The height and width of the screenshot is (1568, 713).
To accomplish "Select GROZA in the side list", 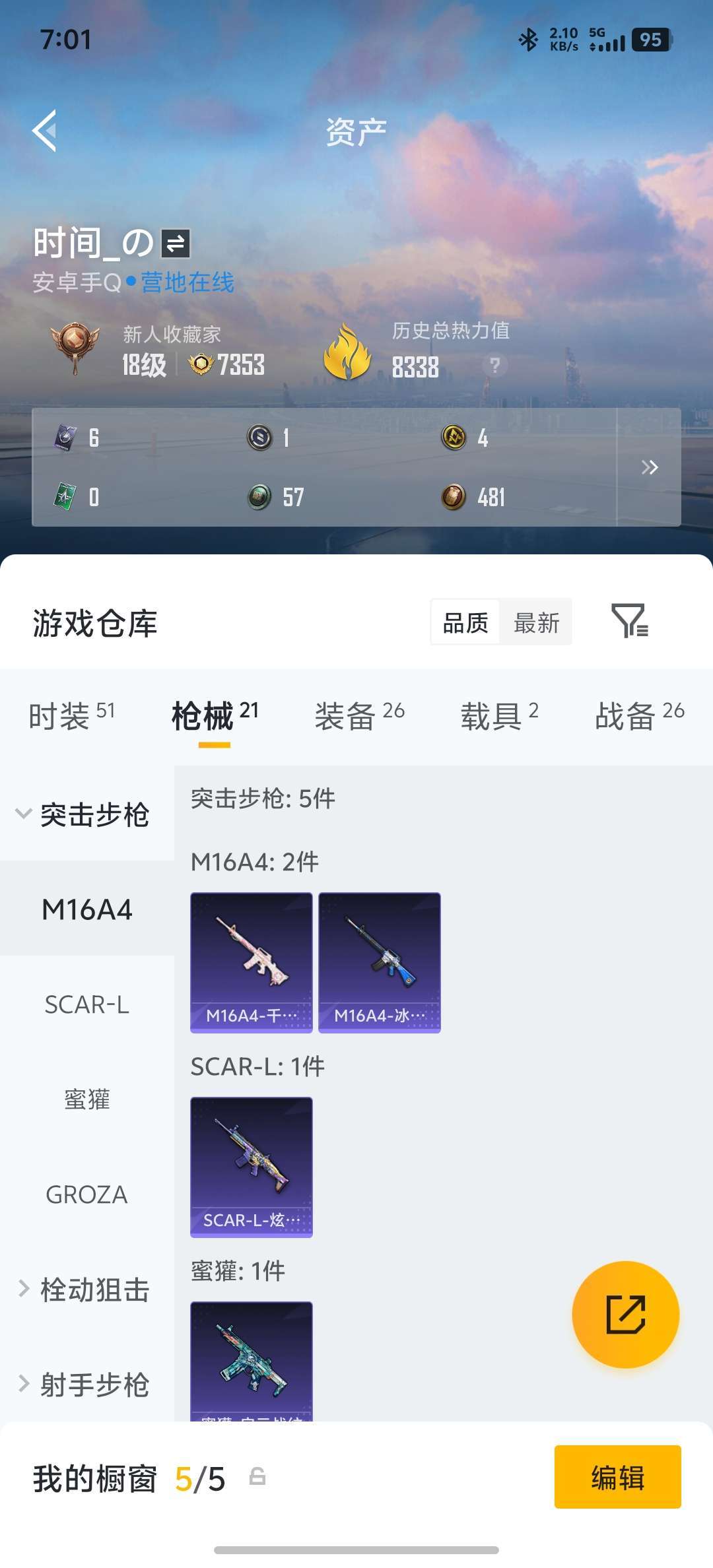I will (x=86, y=1194).
